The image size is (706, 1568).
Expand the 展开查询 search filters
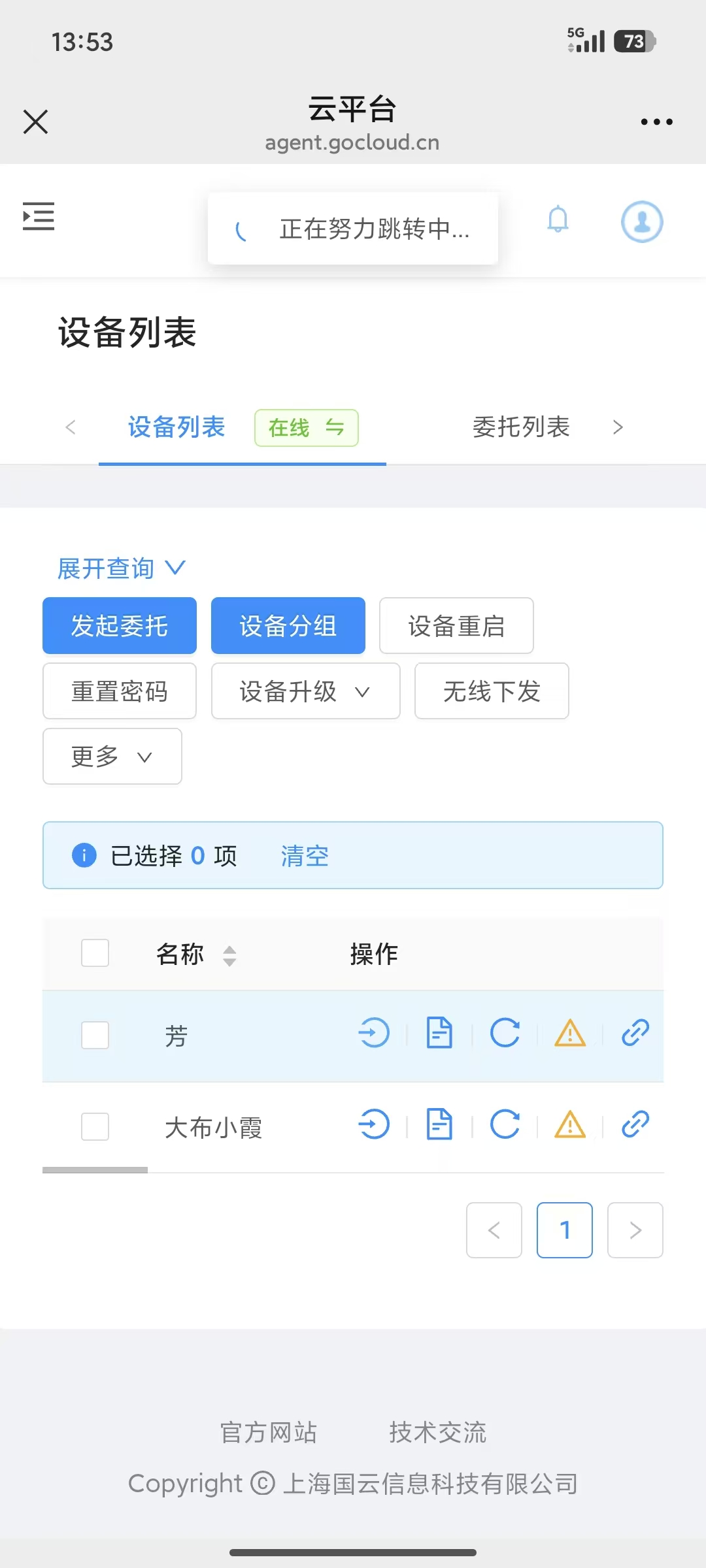click(121, 568)
